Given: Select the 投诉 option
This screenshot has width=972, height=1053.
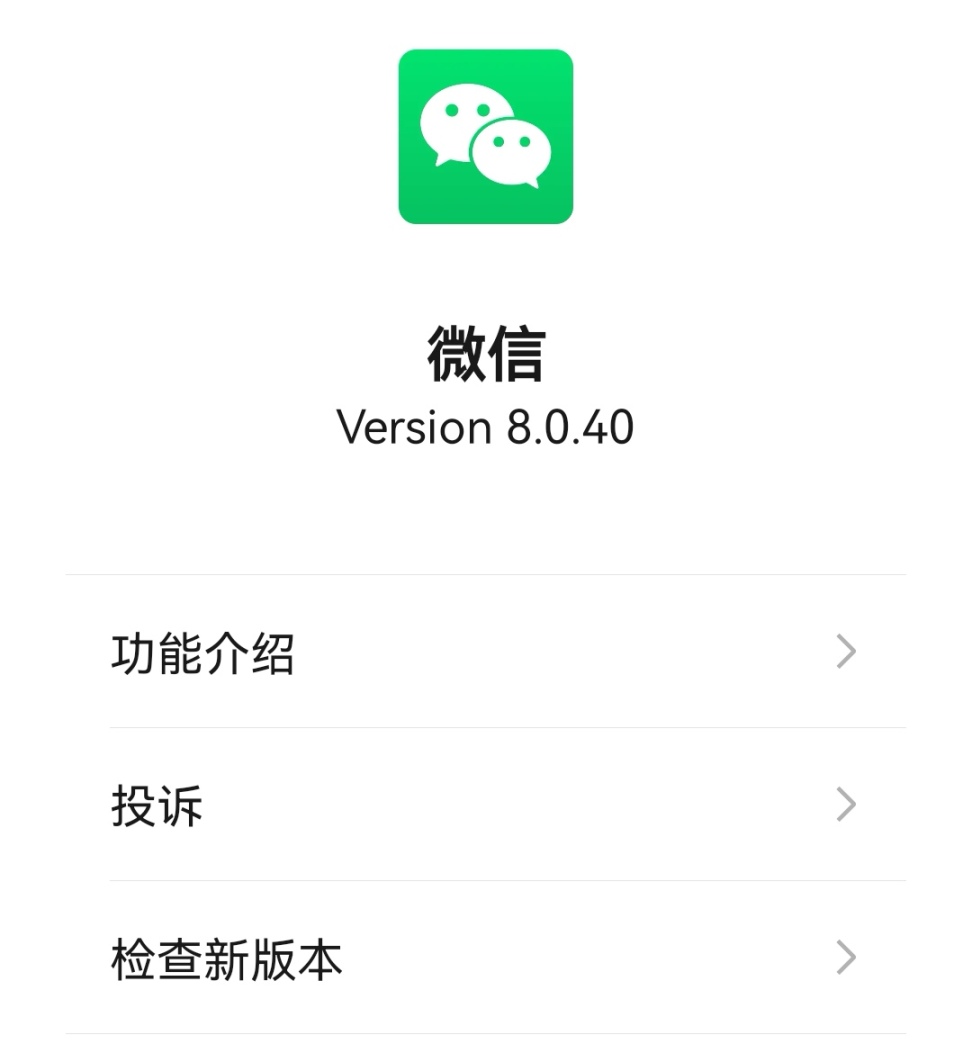Looking at the screenshot, I should [485, 805].
